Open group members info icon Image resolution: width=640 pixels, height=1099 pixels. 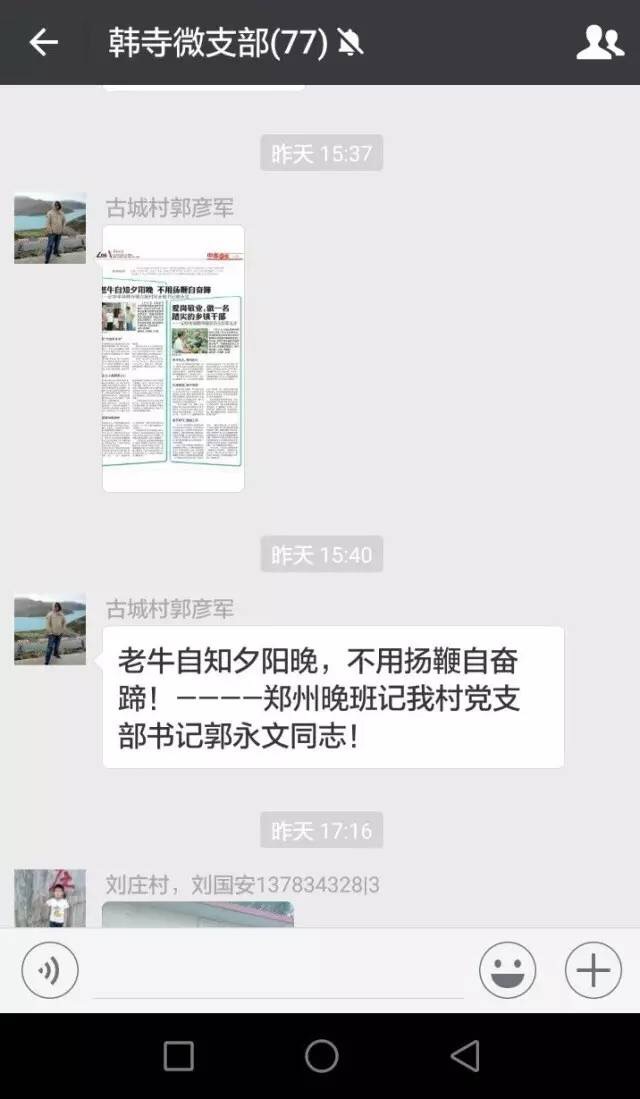click(600, 42)
